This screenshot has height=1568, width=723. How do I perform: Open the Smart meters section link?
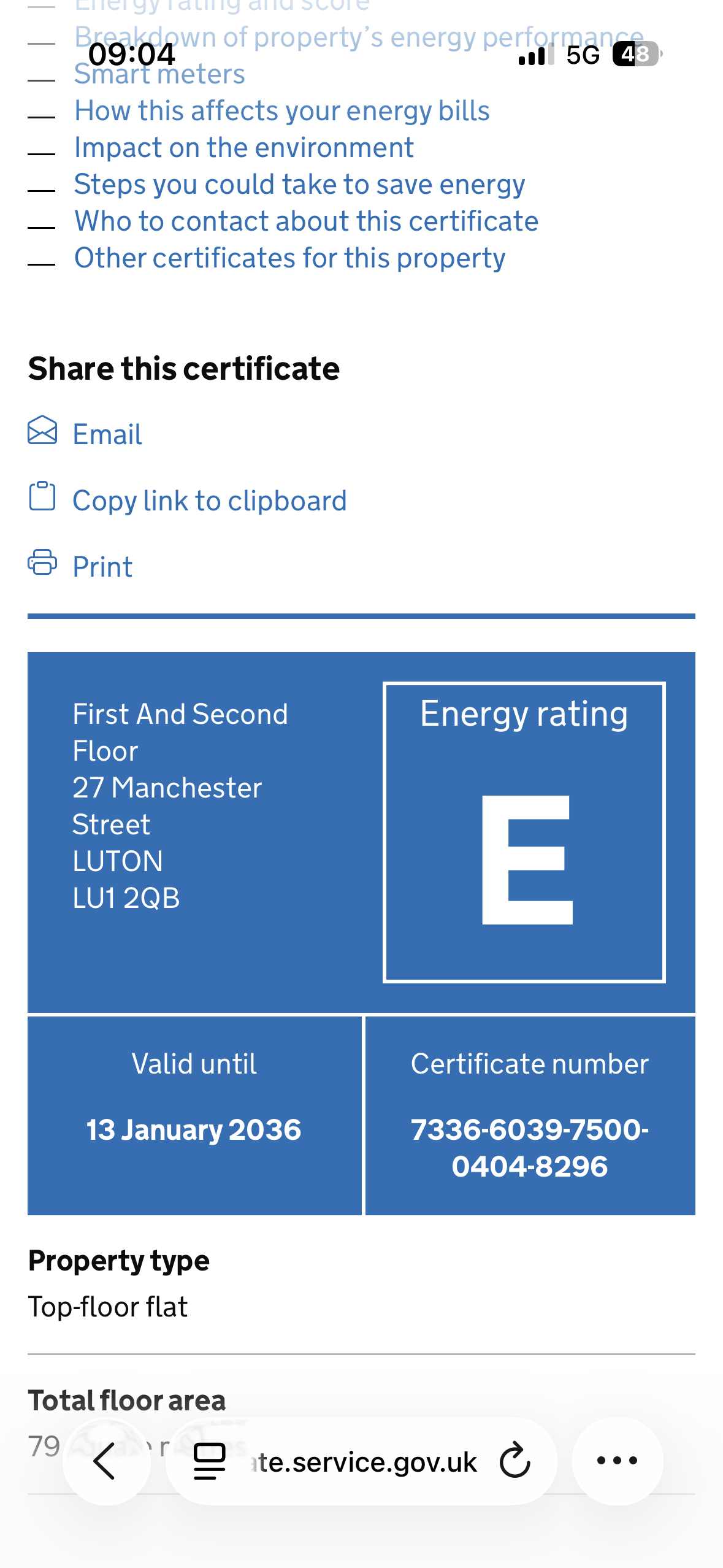tap(159, 74)
